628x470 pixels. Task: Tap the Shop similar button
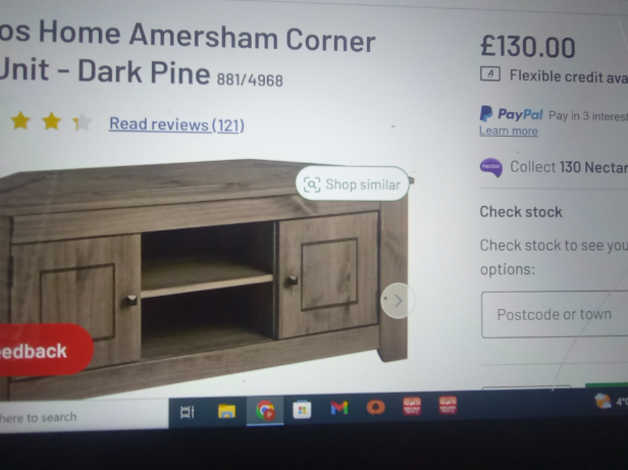click(x=353, y=184)
